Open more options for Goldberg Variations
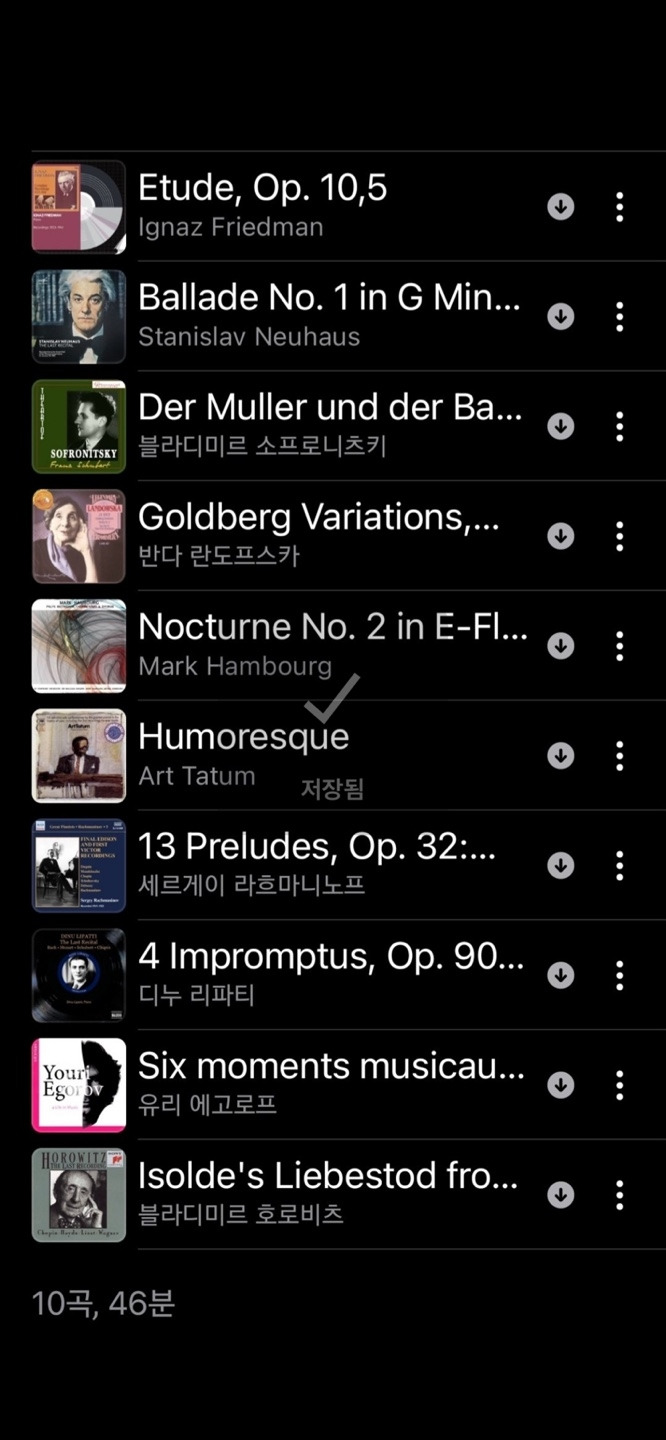 [x=620, y=536]
